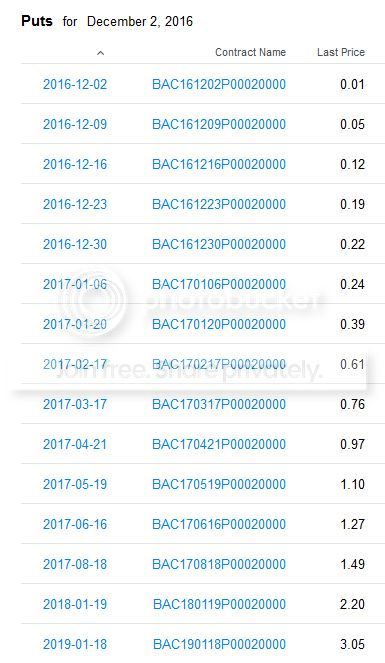
Task: Select the 2016-12-09 expiration date
Action: pos(75,124)
